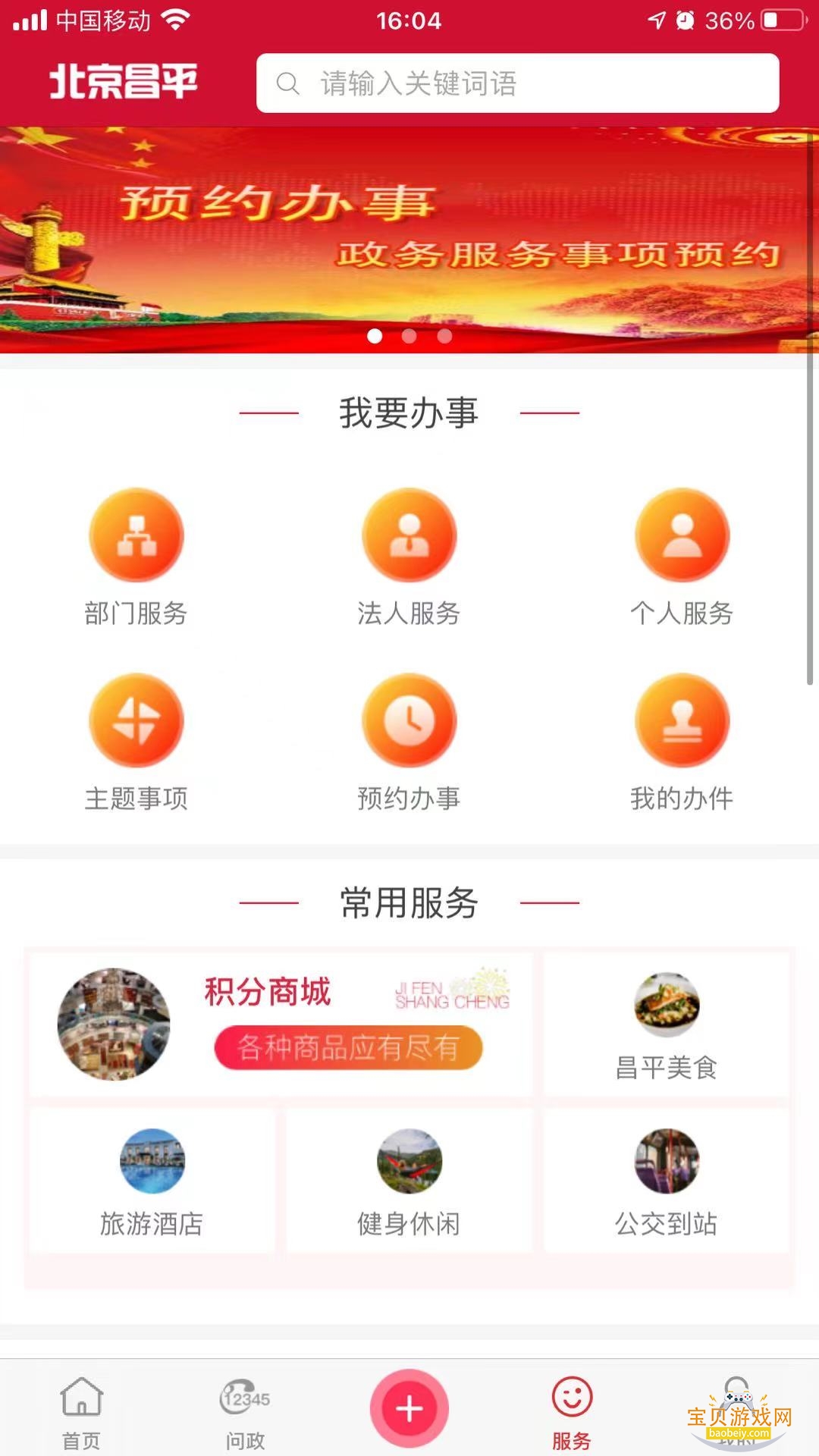The image size is (819, 1456).
Task: Open the search magnifier in search bar
Action: [x=287, y=84]
